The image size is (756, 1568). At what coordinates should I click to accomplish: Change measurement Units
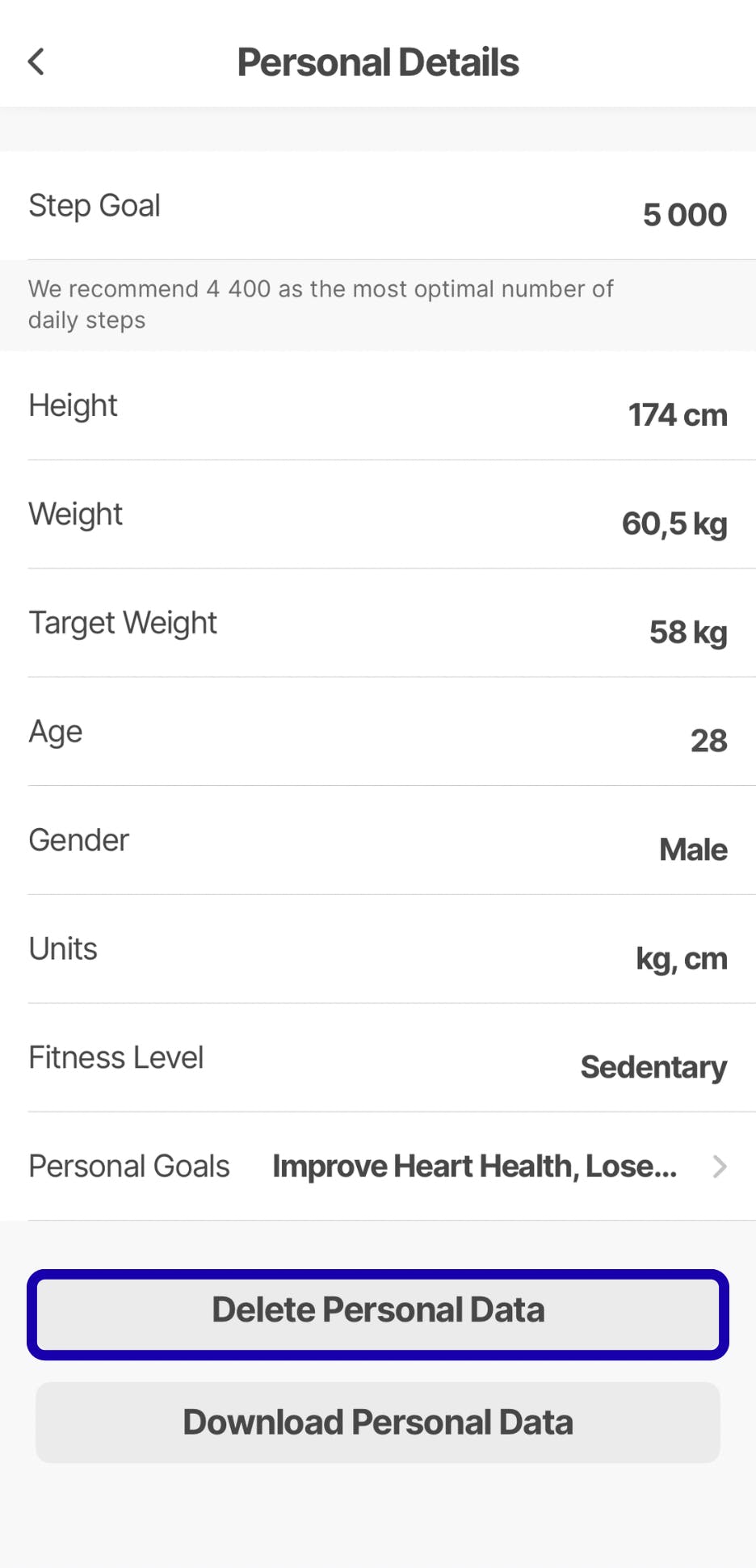click(x=377, y=950)
